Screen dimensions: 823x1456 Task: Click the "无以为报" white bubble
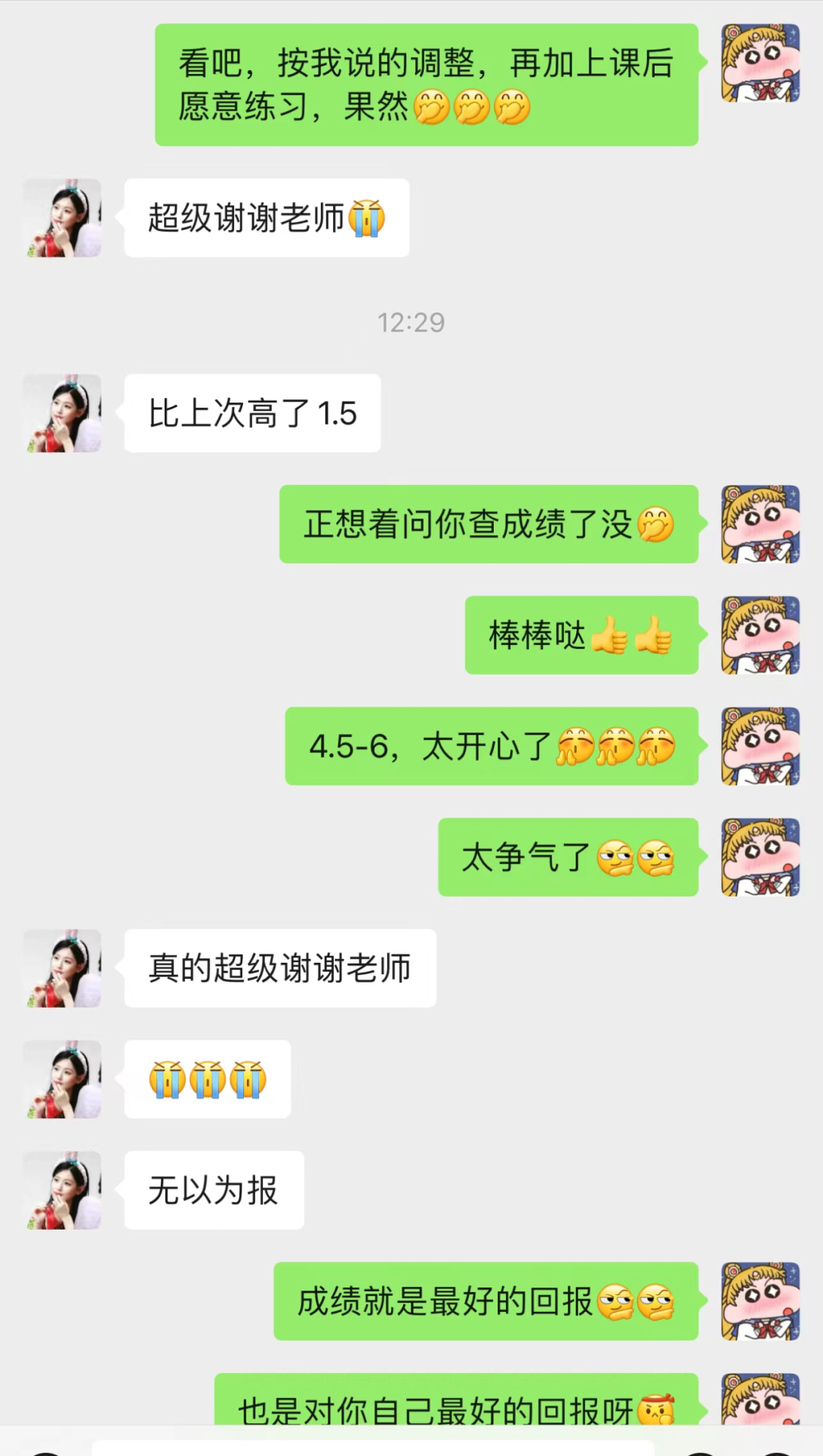coord(213,1191)
